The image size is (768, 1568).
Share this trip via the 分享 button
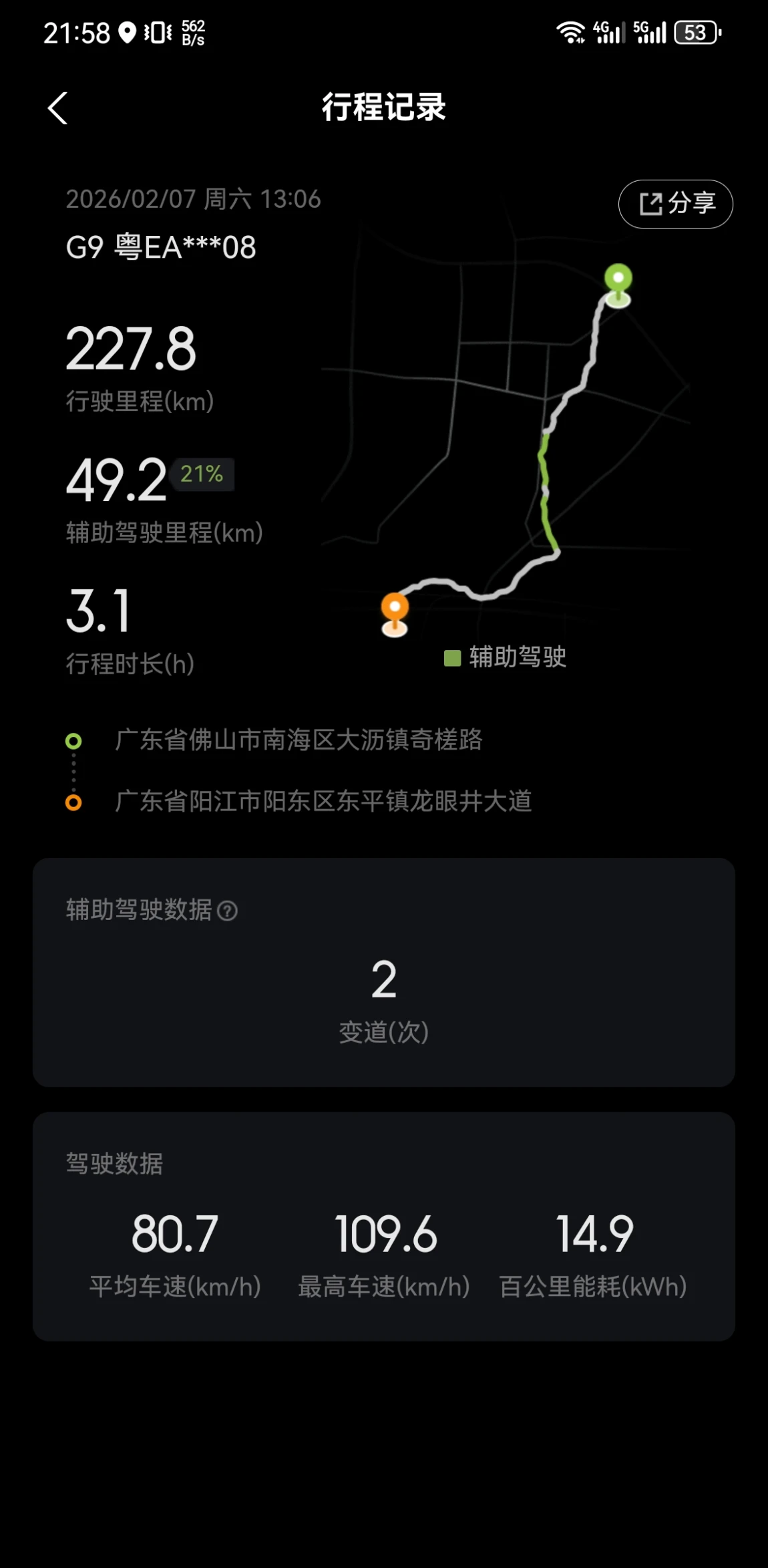click(675, 204)
